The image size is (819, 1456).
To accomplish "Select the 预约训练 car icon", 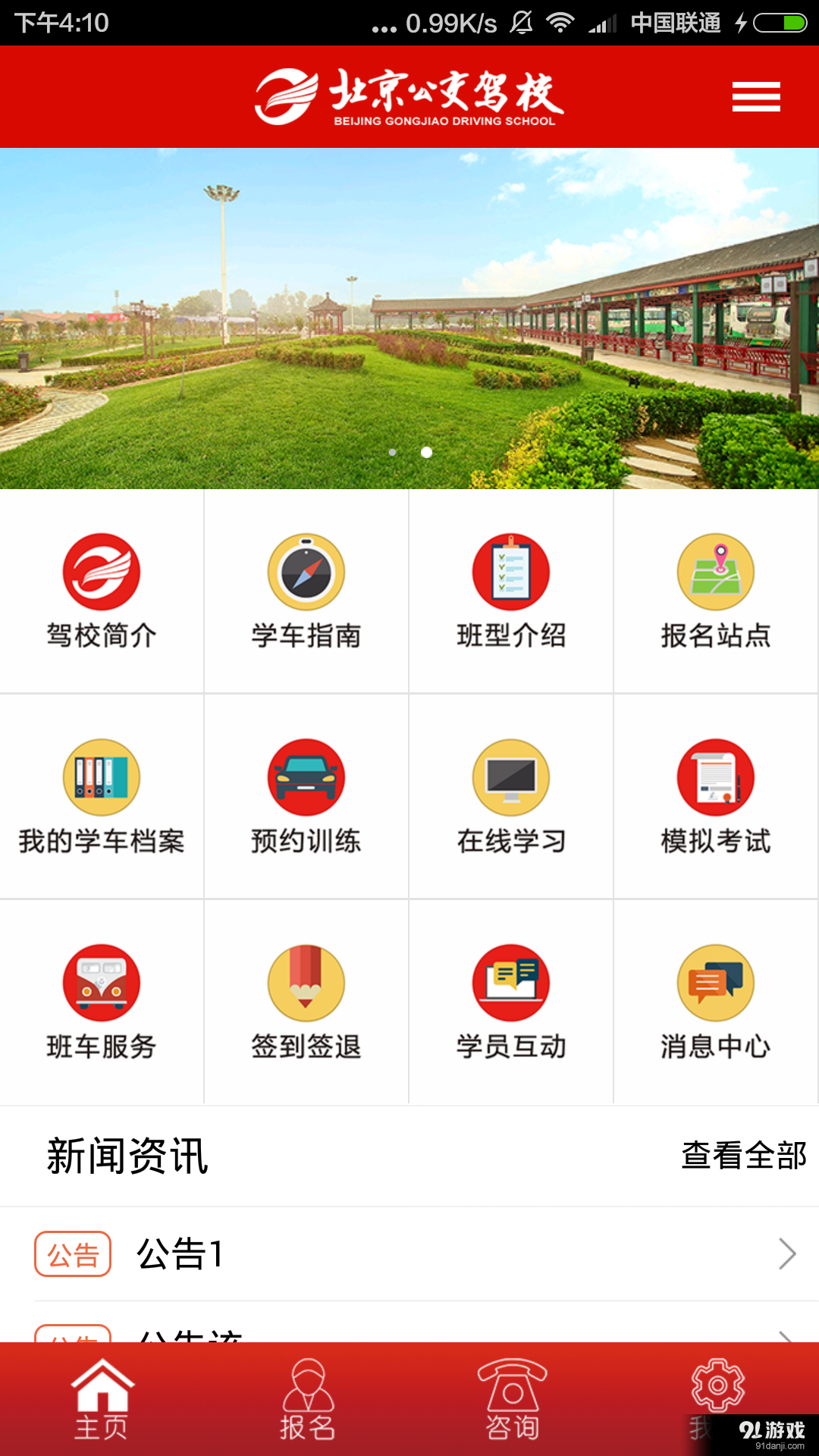I will (306, 777).
